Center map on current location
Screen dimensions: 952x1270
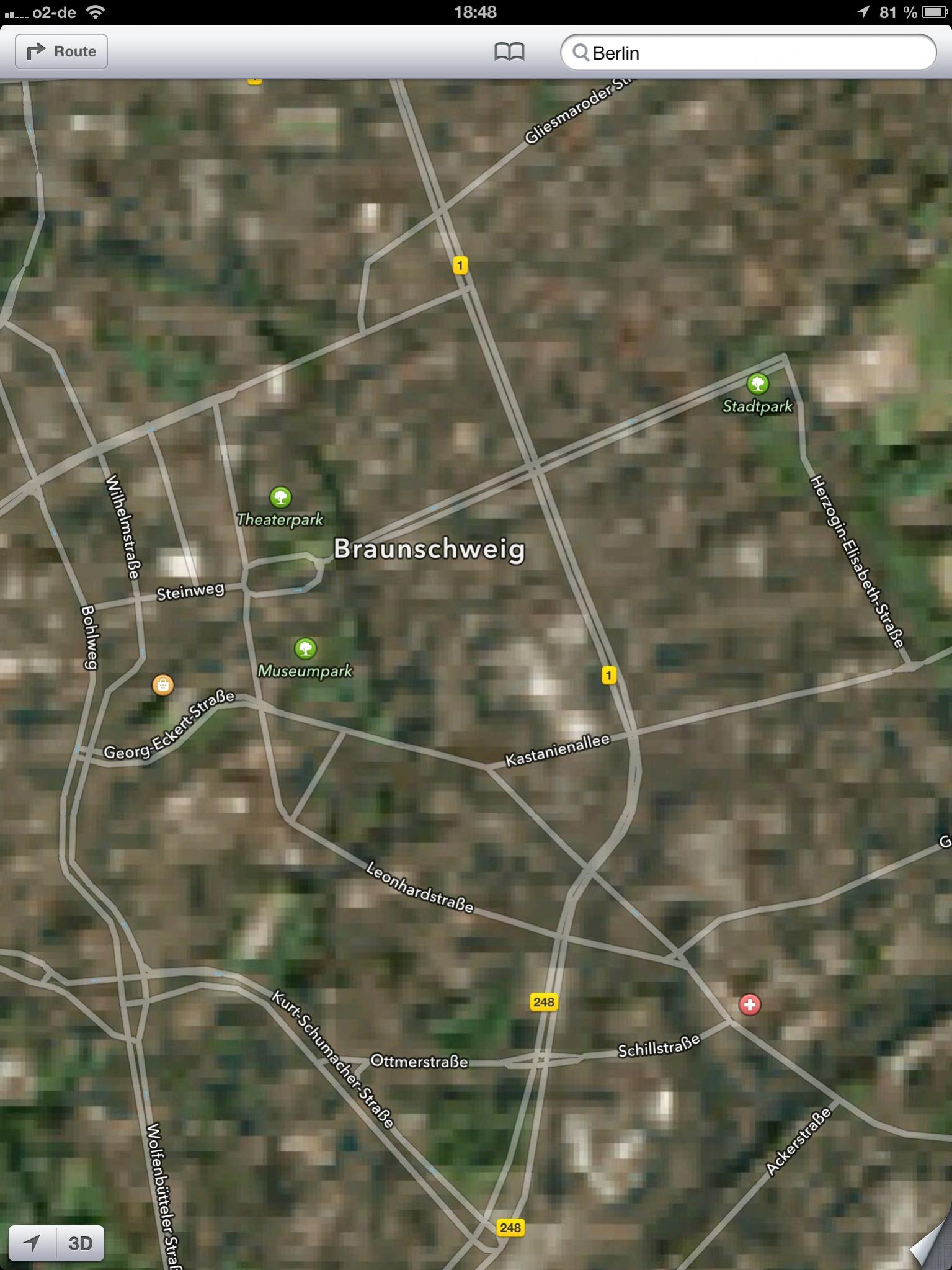click(32, 1243)
